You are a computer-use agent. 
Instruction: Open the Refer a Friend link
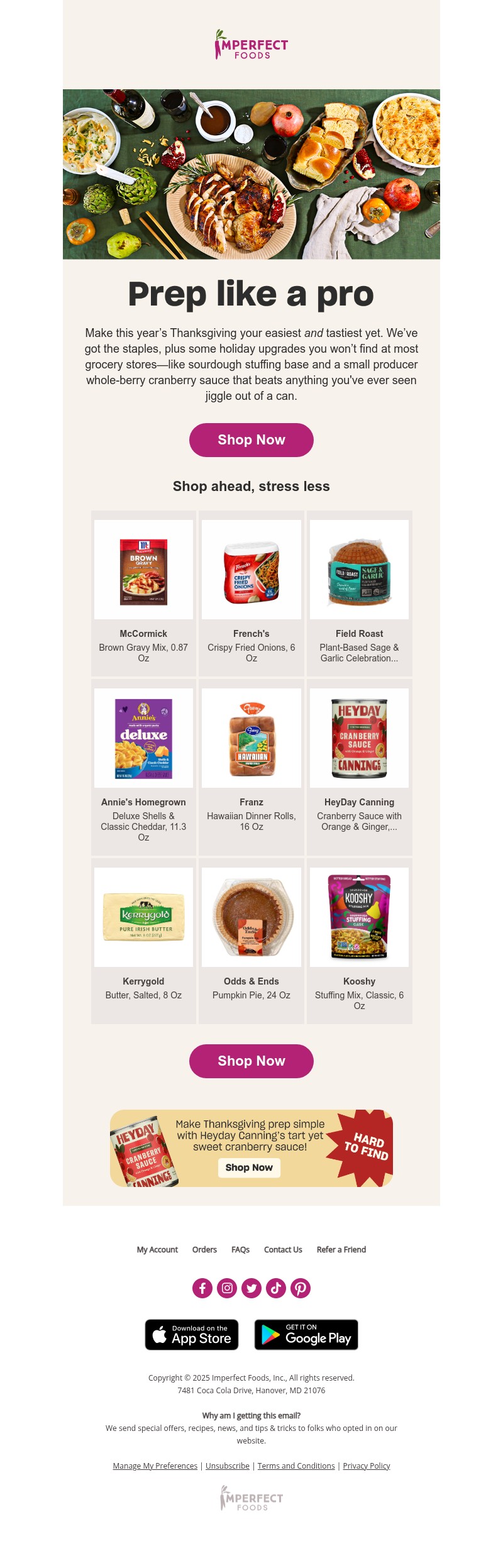(x=341, y=1250)
